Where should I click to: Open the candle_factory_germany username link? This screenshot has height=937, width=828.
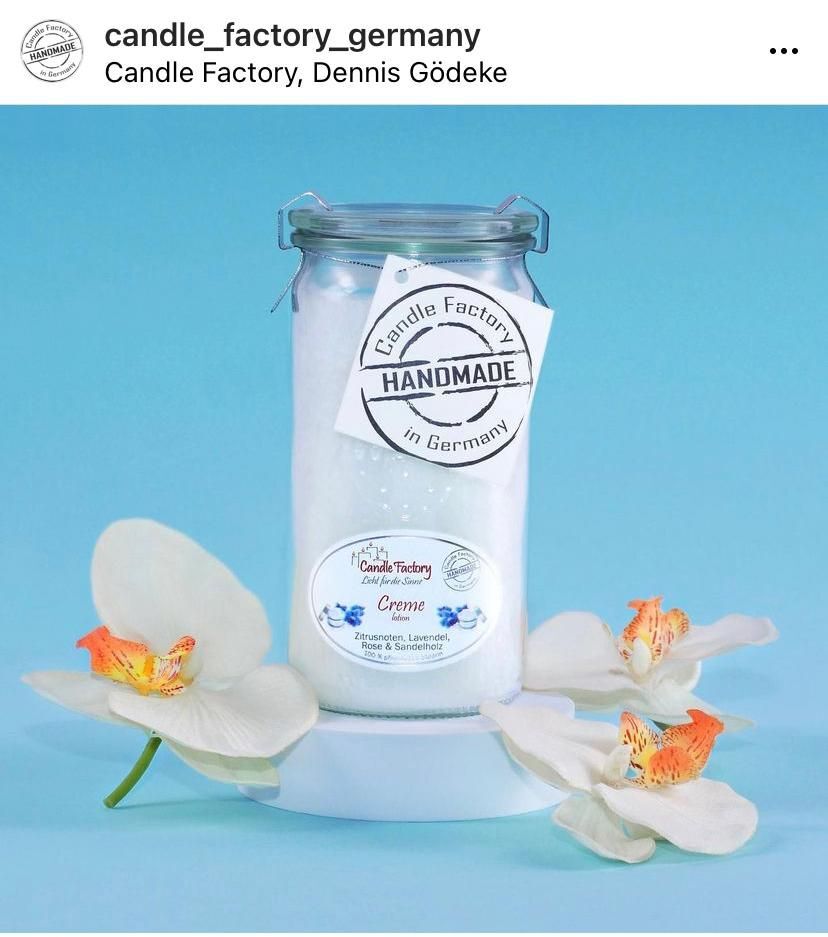(x=292, y=35)
